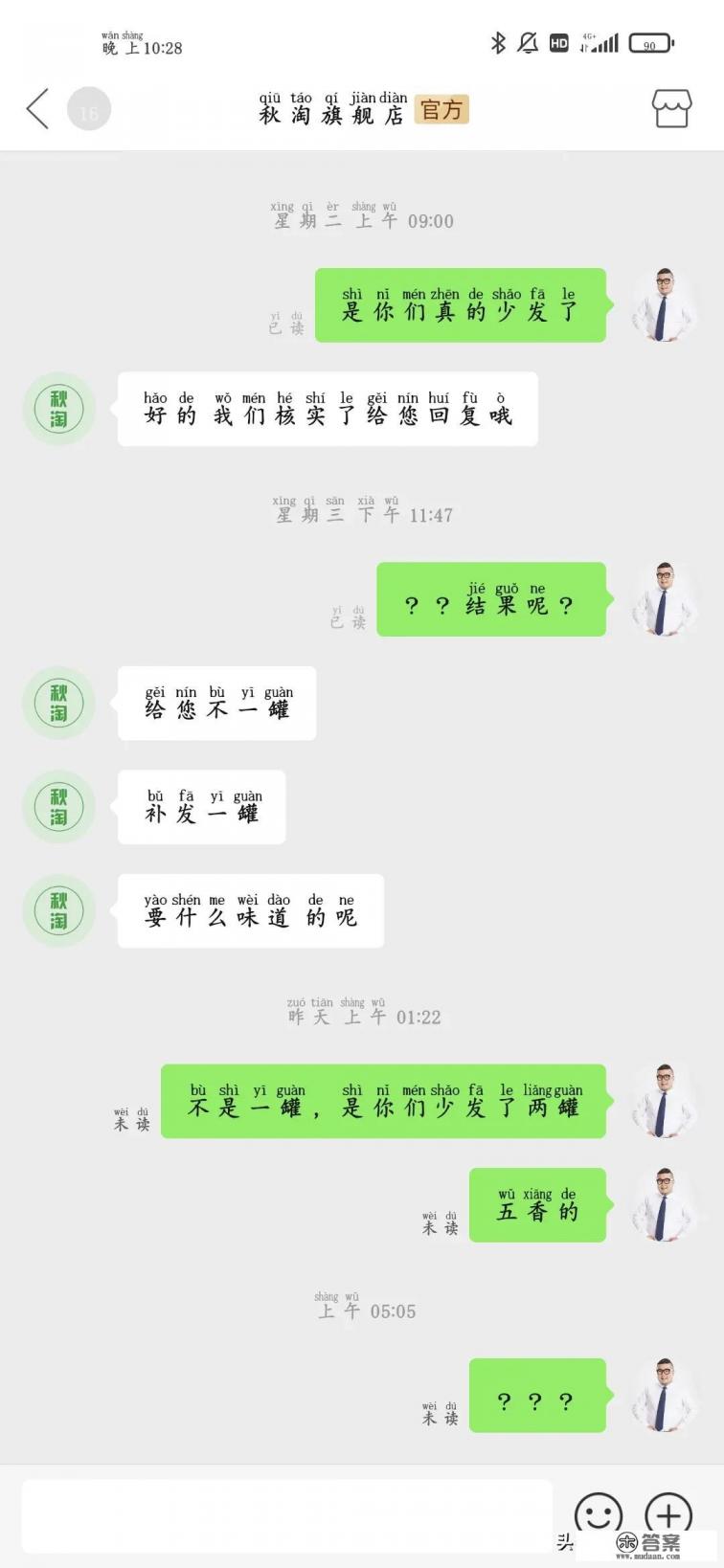Tap the battery indicator showing 90
This screenshot has height=1568, width=724.
(x=652, y=42)
